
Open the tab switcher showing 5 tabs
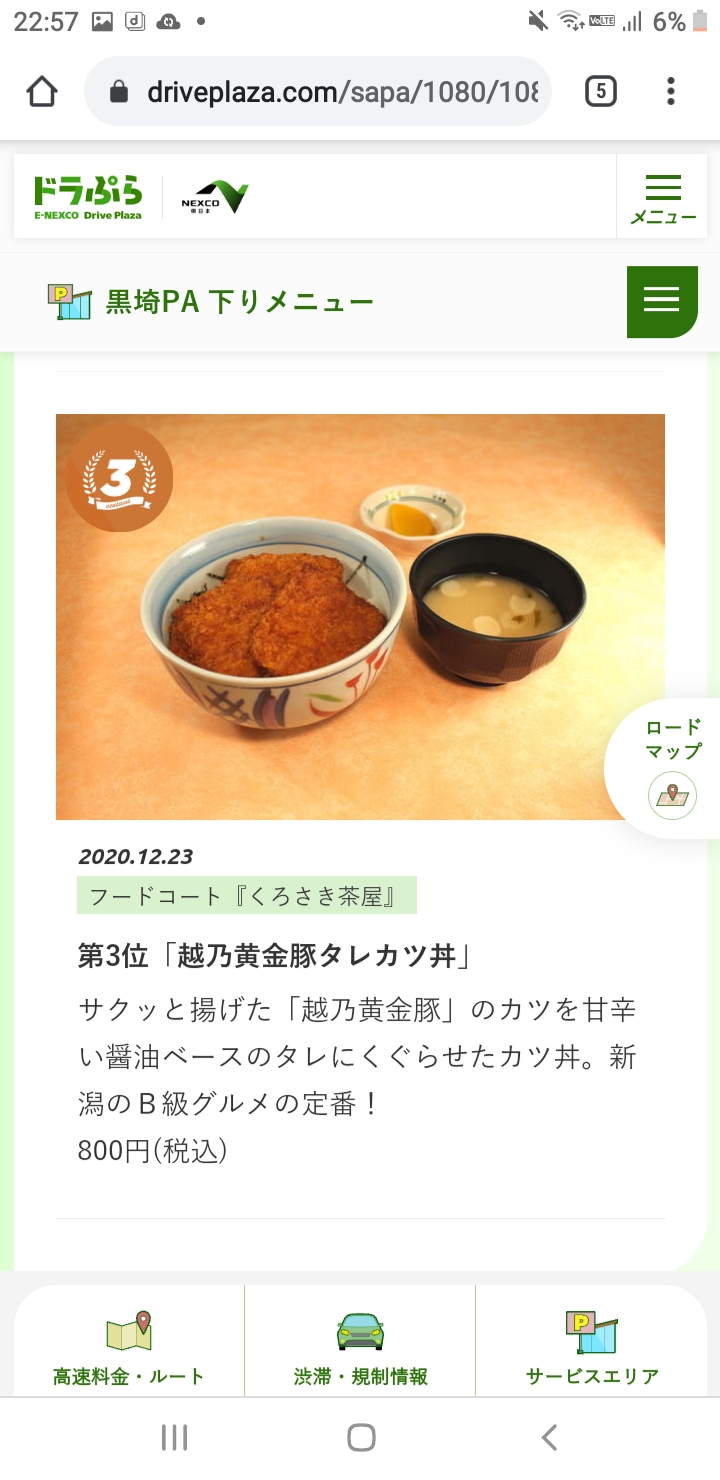click(x=600, y=92)
